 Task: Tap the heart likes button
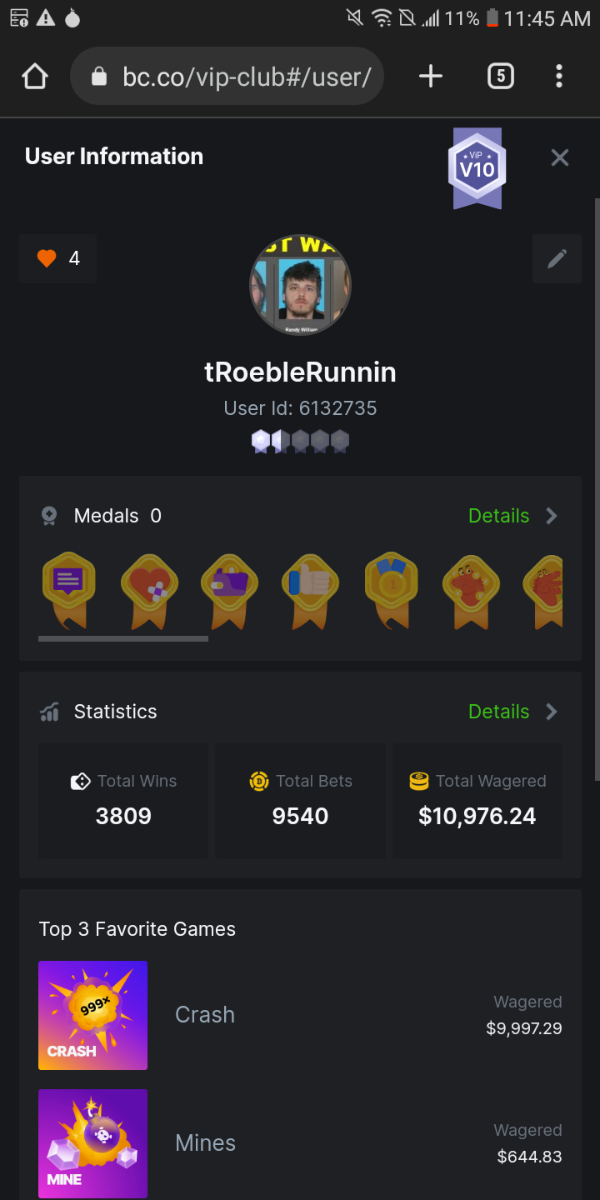(58, 259)
